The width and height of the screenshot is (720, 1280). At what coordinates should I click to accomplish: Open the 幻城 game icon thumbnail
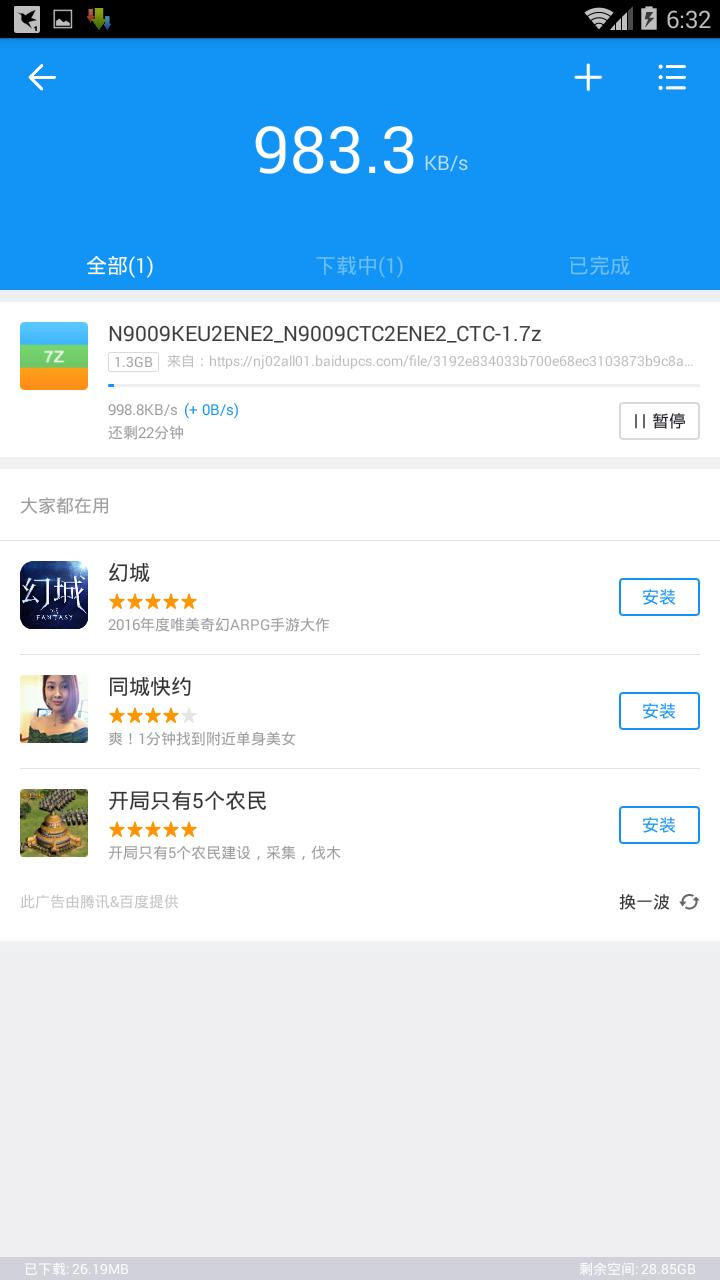tap(54, 595)
